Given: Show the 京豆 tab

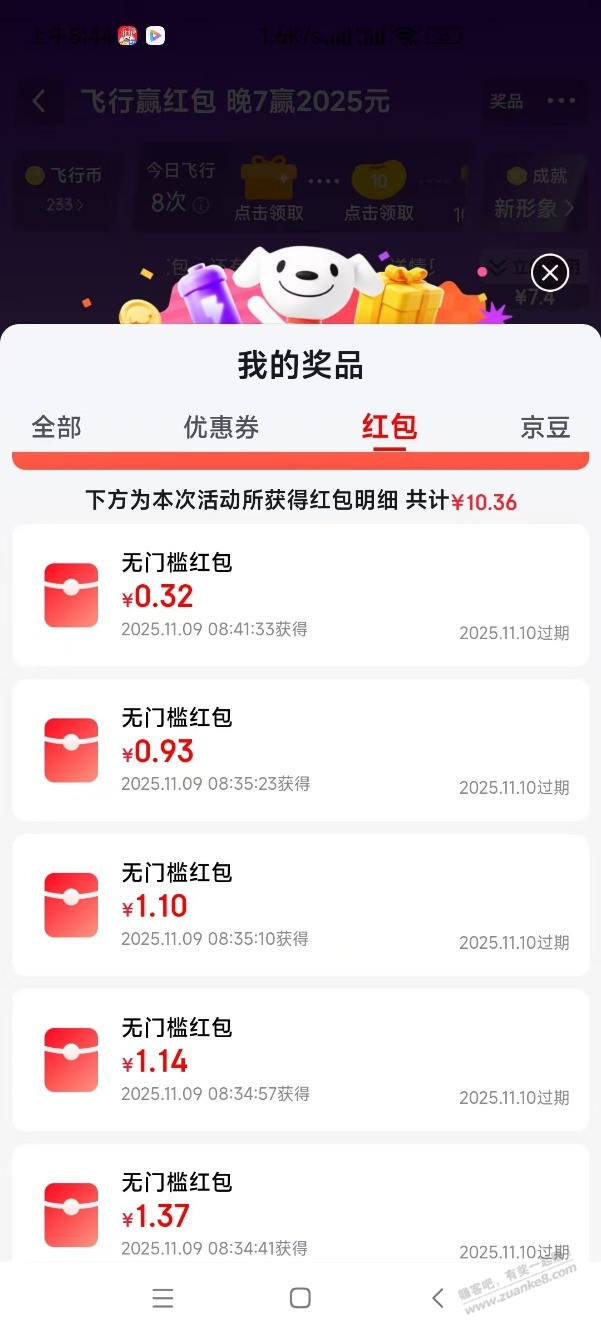Looking at the screenshot, I should (x=545, y=428).
